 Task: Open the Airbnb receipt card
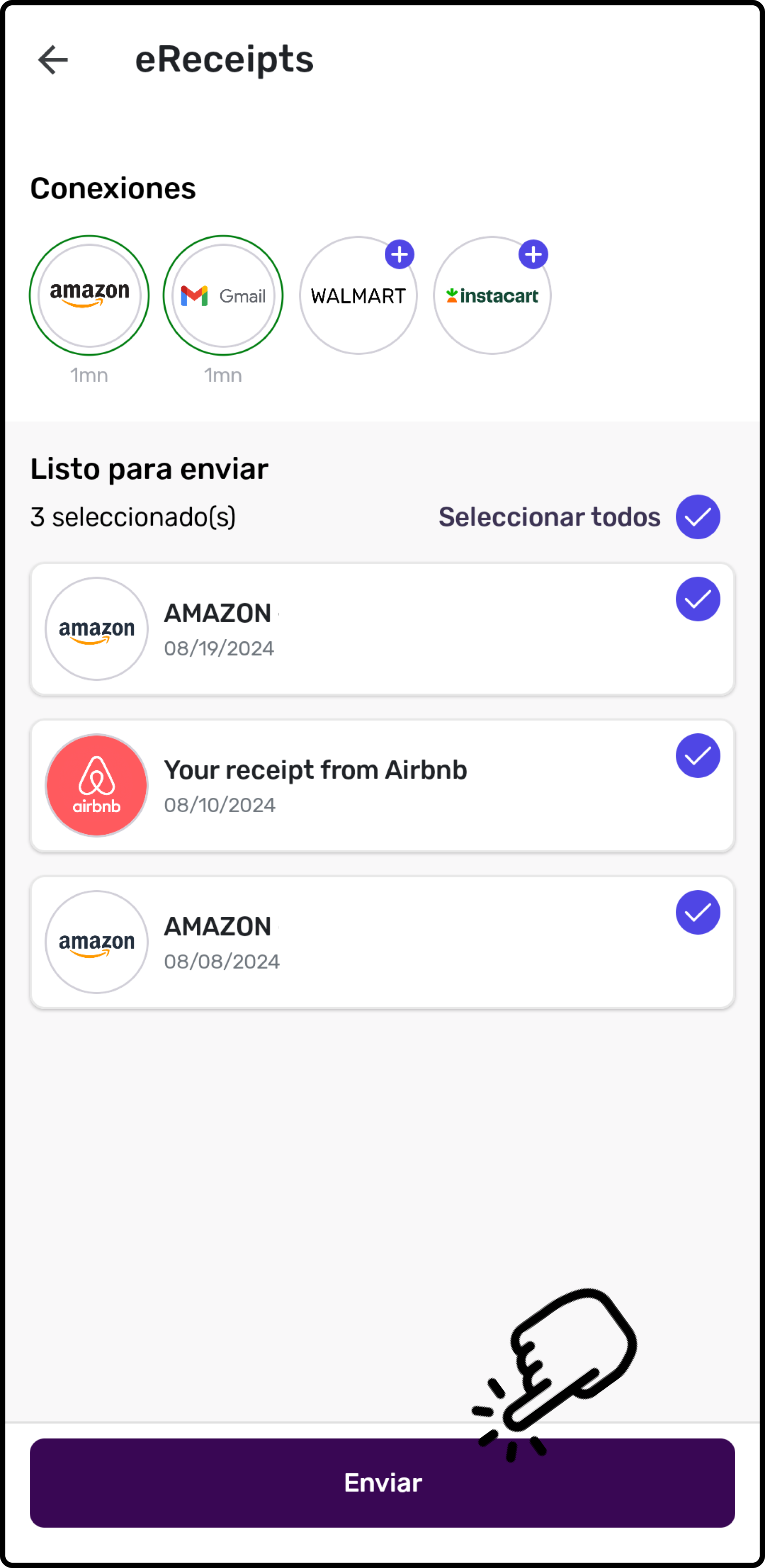click(x=382, y=785)
